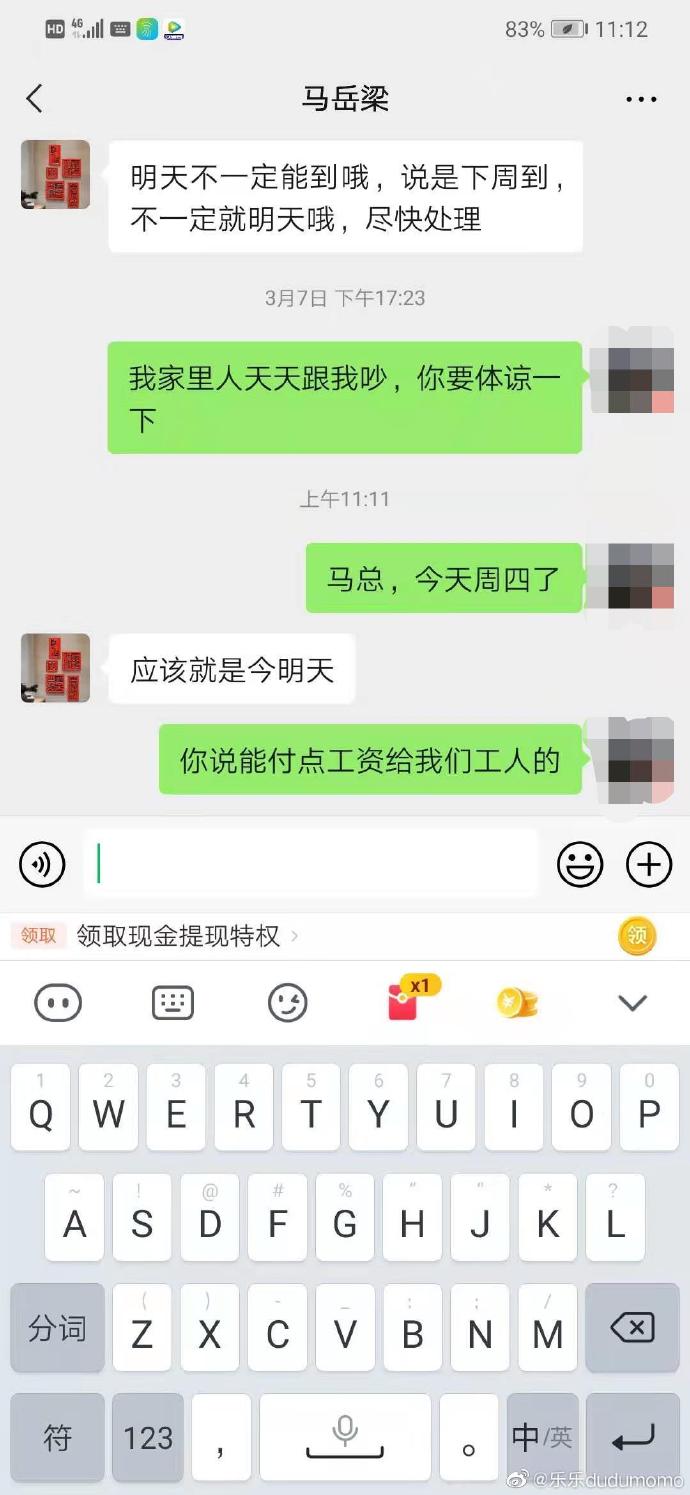Viewport: 690px width, 1495px height.
Task: Collapse the keyboard with the down chevron
Action: tap(632, 1002)
